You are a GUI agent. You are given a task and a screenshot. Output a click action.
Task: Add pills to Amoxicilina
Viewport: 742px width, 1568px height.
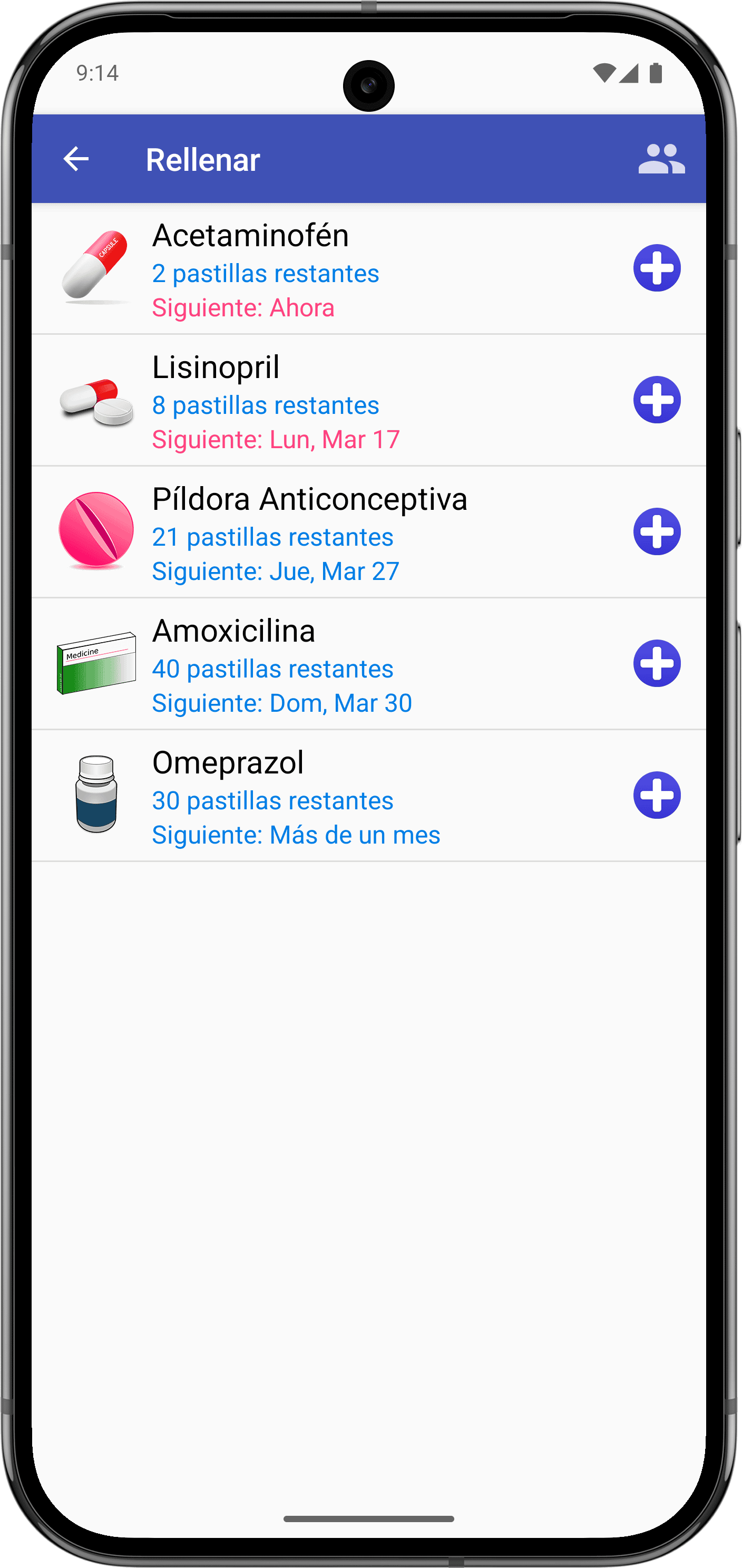pos(657,663)
